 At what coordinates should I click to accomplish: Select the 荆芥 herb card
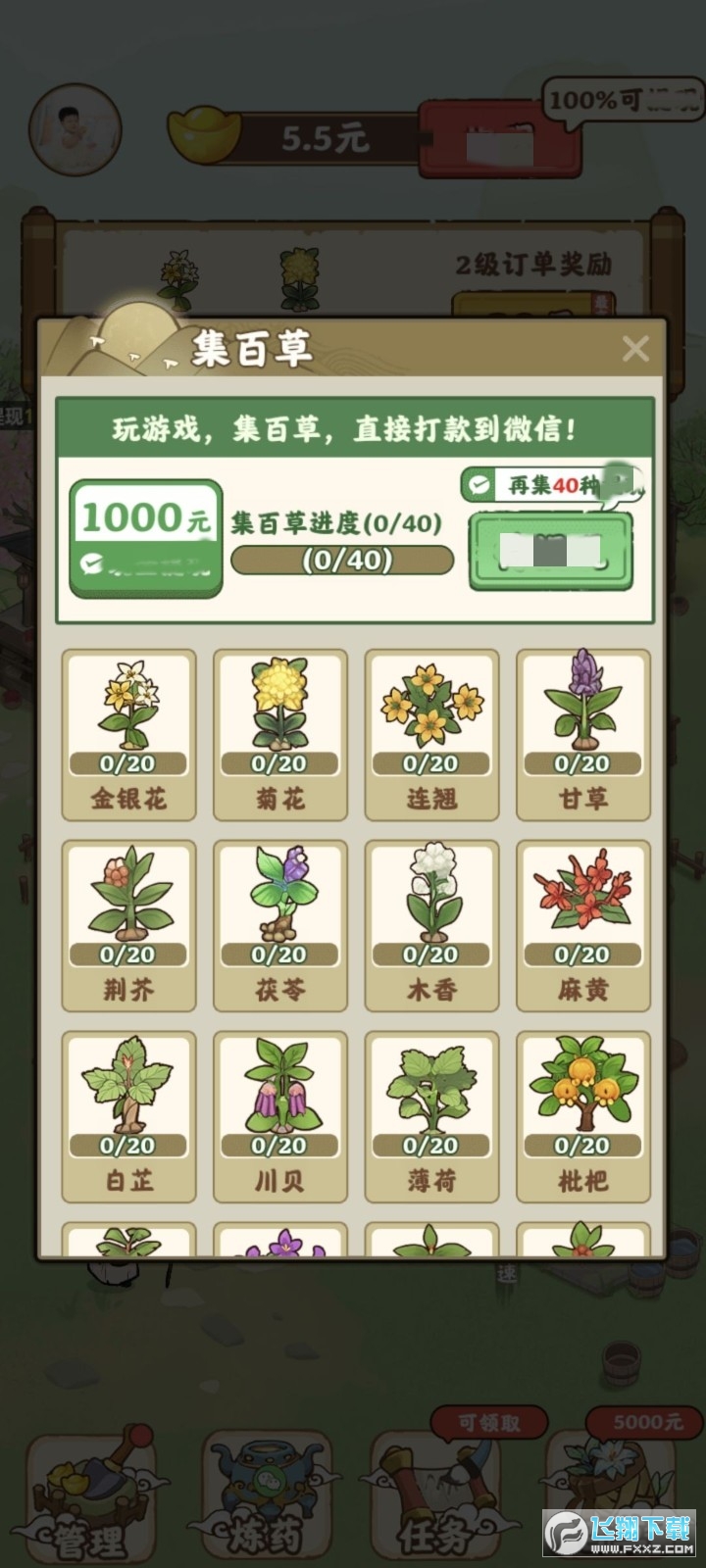coord(128,925)
